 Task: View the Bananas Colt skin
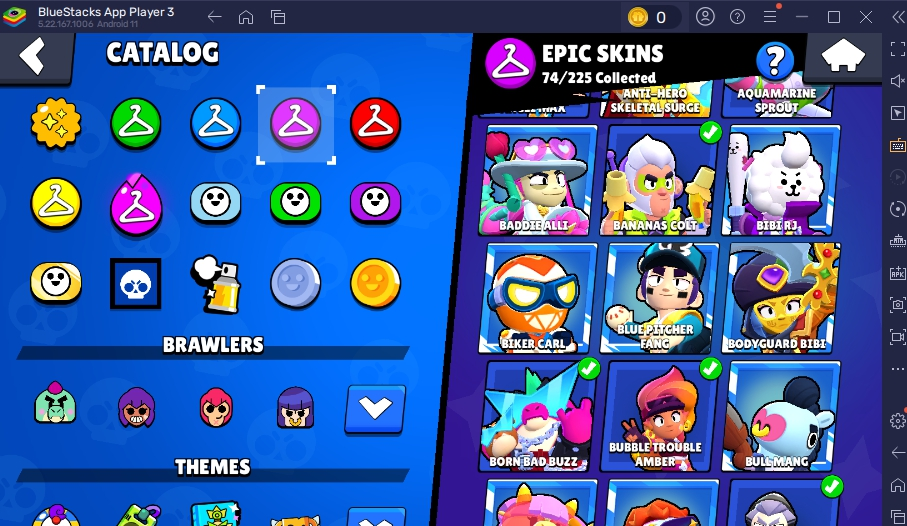point(661,180)
